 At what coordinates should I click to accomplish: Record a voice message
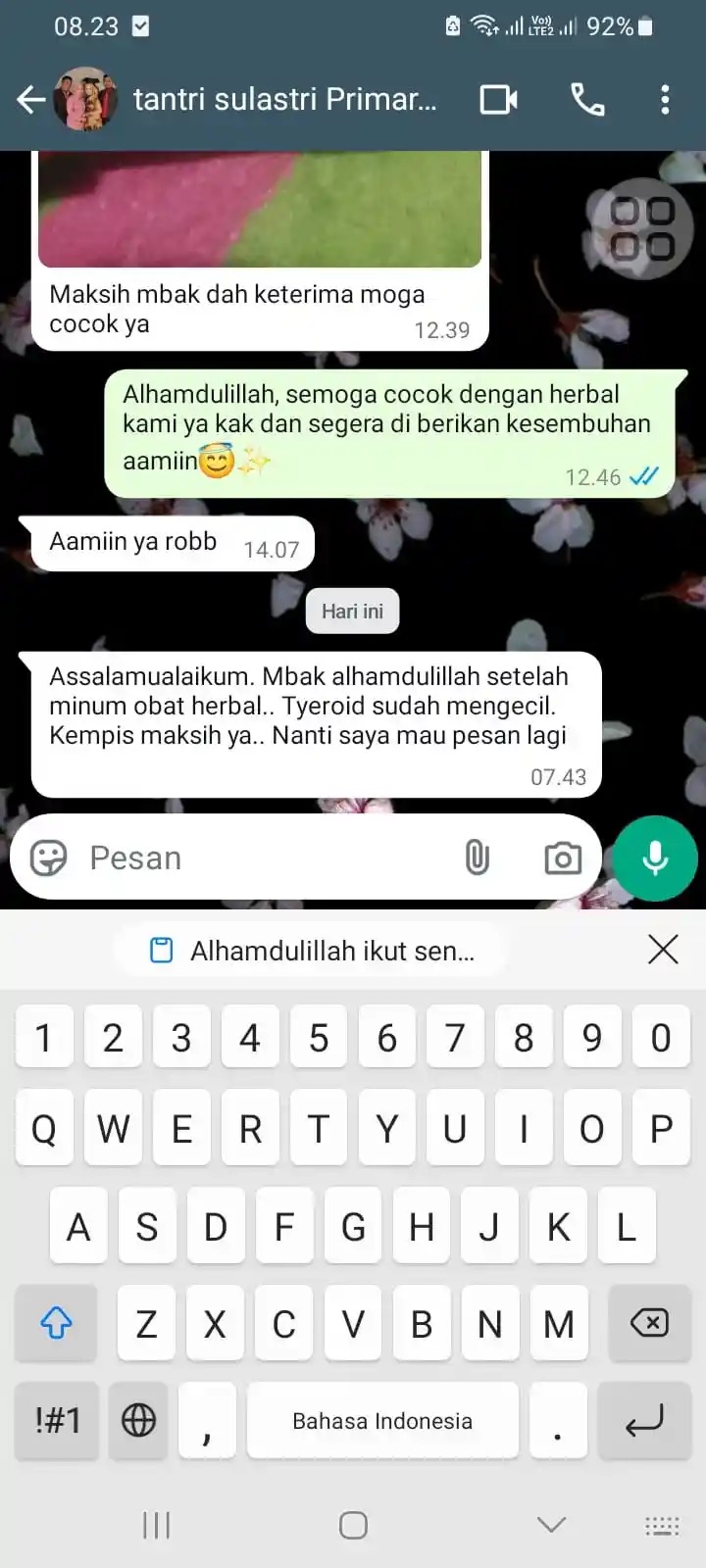coord(655,857)
